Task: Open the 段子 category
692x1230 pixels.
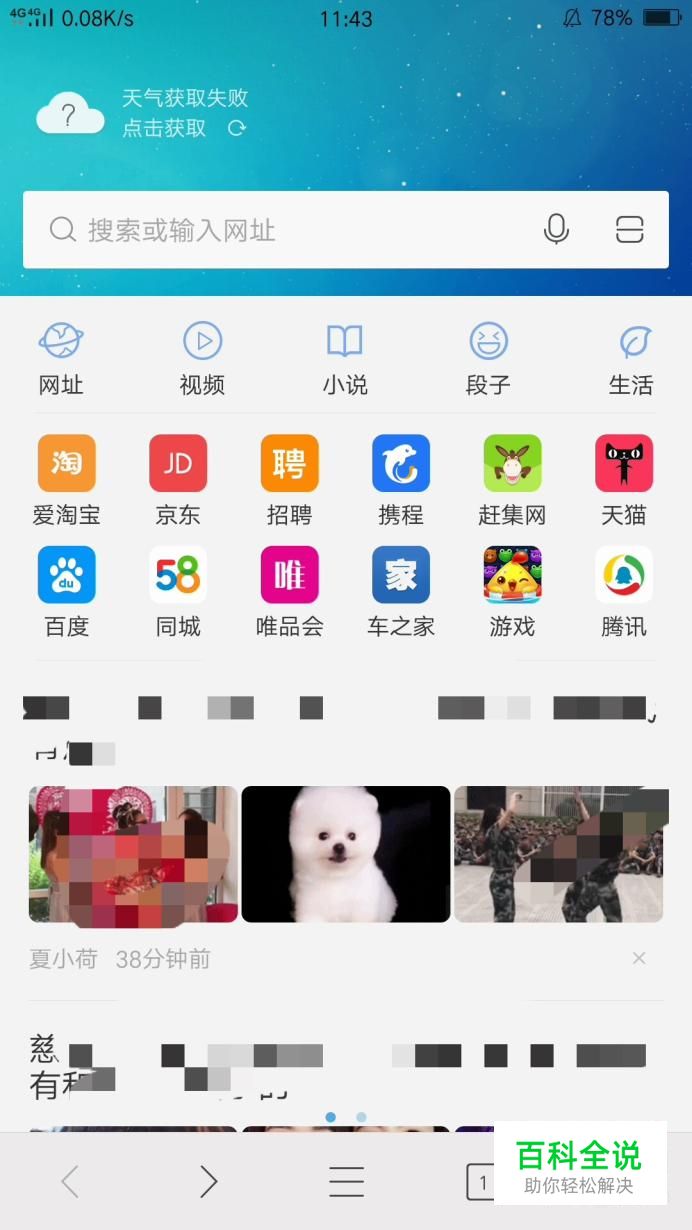Action: coord(488,360)
